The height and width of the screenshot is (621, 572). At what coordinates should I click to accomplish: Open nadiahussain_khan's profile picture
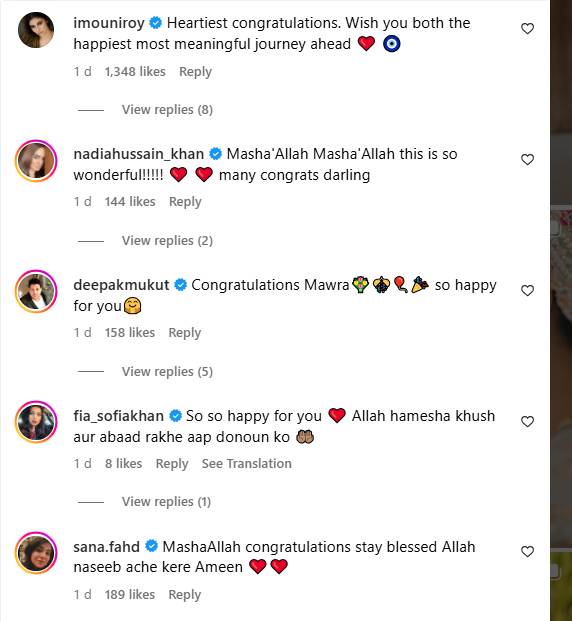coord(36,161)
